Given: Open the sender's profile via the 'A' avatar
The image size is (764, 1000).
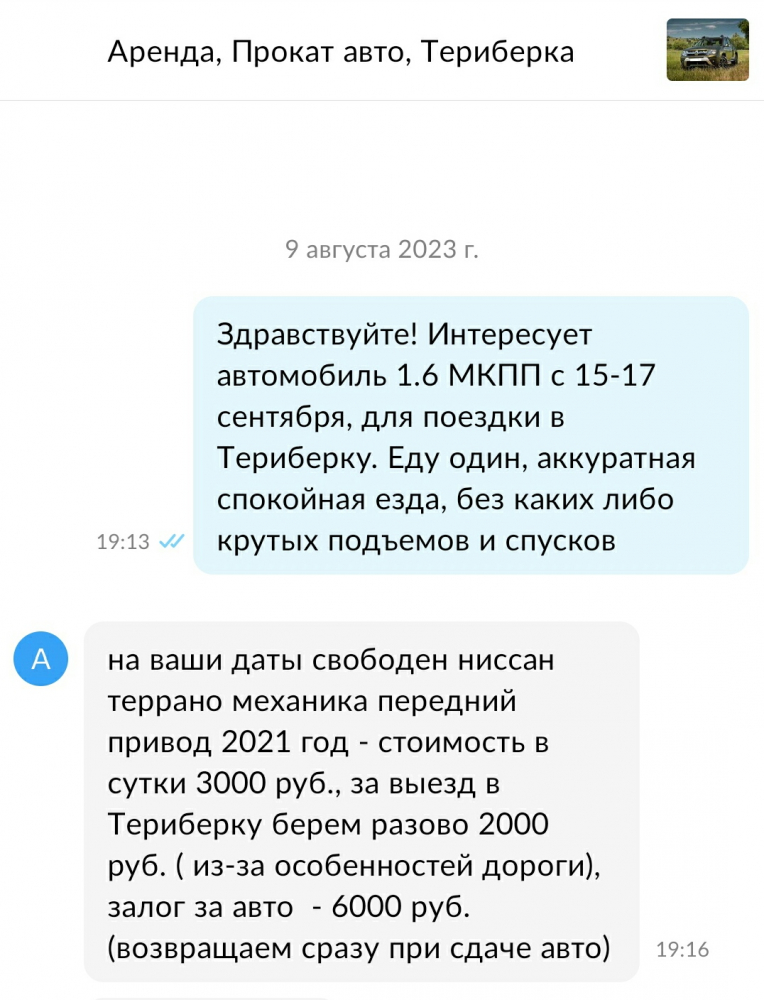Looking at the screenshot, I should [x=41, y=659].
